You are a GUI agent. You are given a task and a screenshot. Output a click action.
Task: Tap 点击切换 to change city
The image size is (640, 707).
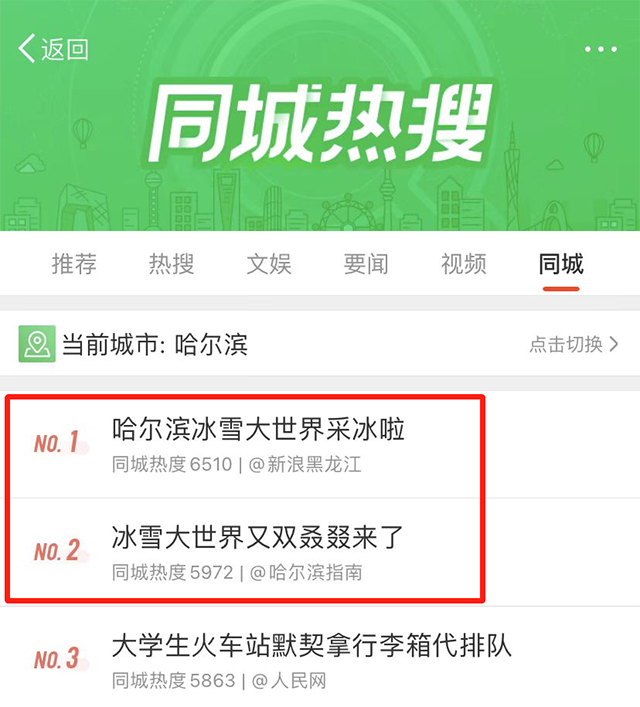pos(574,345)
